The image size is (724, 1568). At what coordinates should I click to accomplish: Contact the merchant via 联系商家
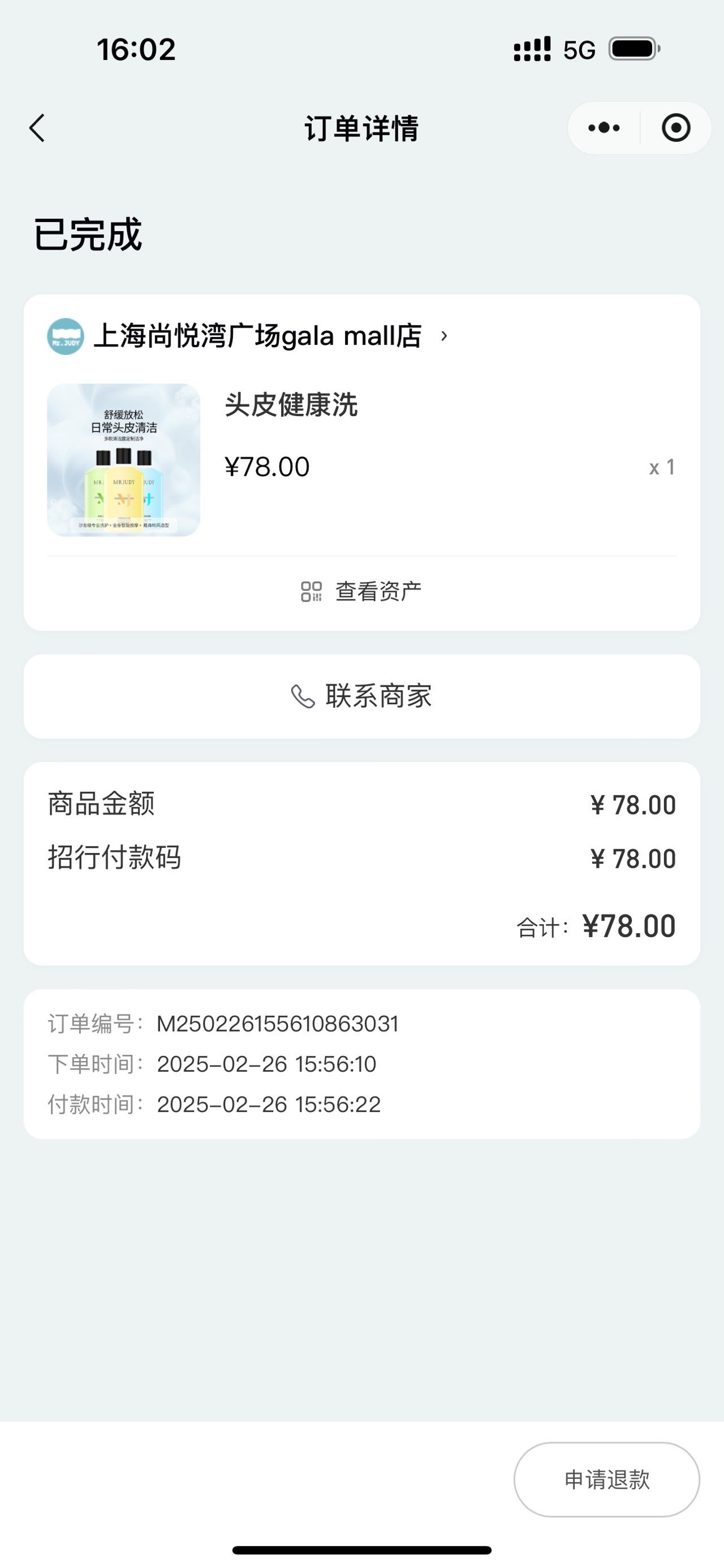point(361,696)
